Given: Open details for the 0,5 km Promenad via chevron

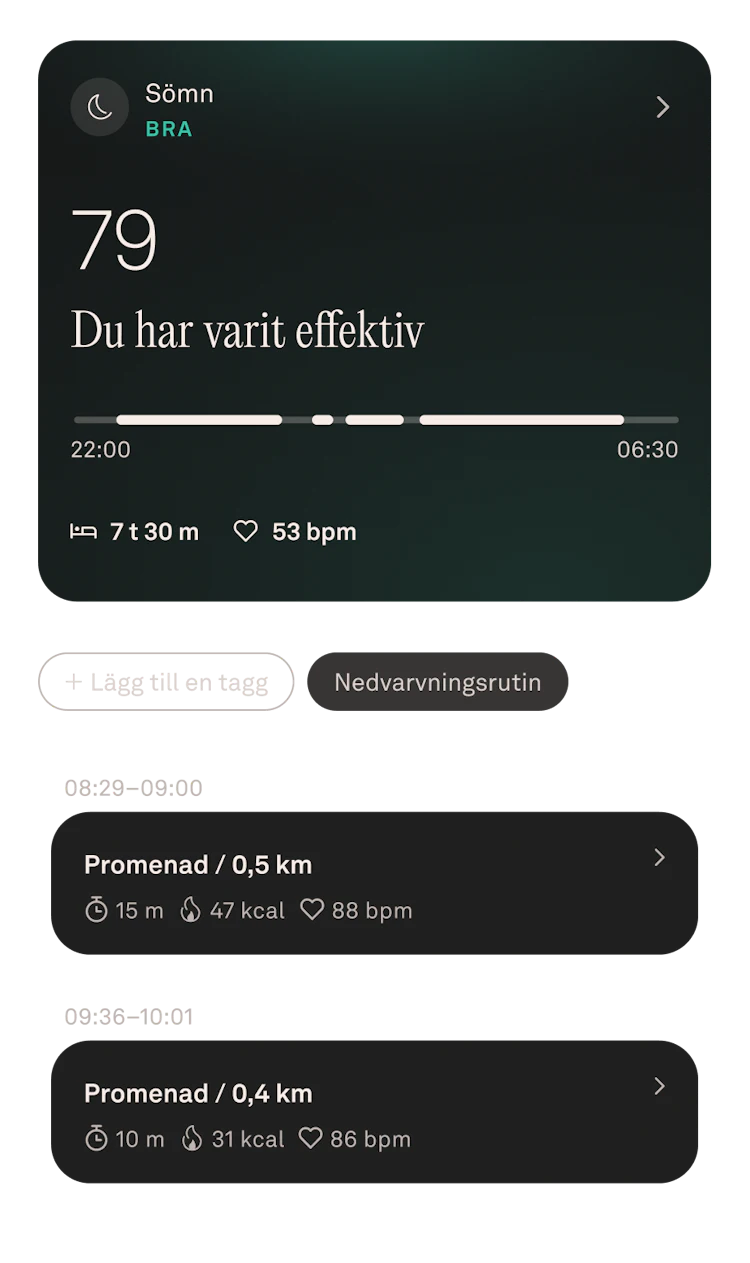Looking at the screenshot, I should tap(659, 857).
